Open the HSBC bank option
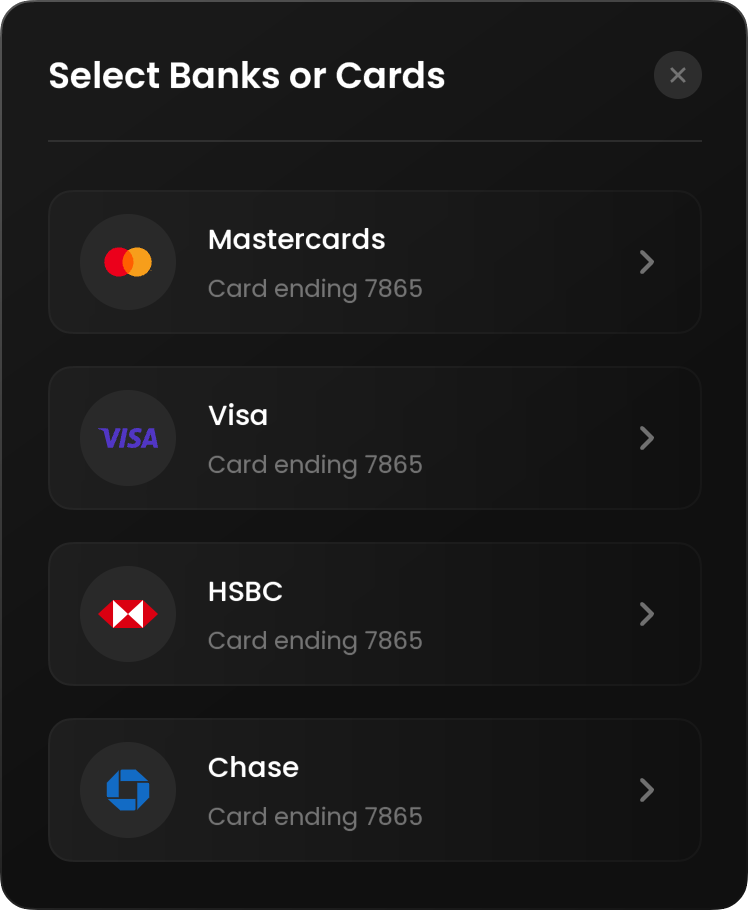 pyautogui.click(x=374, y=614)
